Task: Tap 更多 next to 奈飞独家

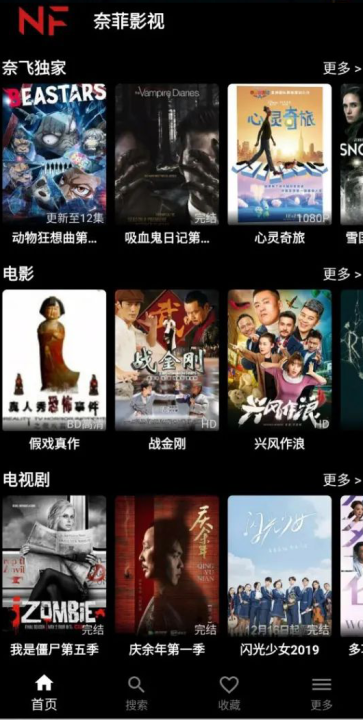Action: [x=342, y=68]
